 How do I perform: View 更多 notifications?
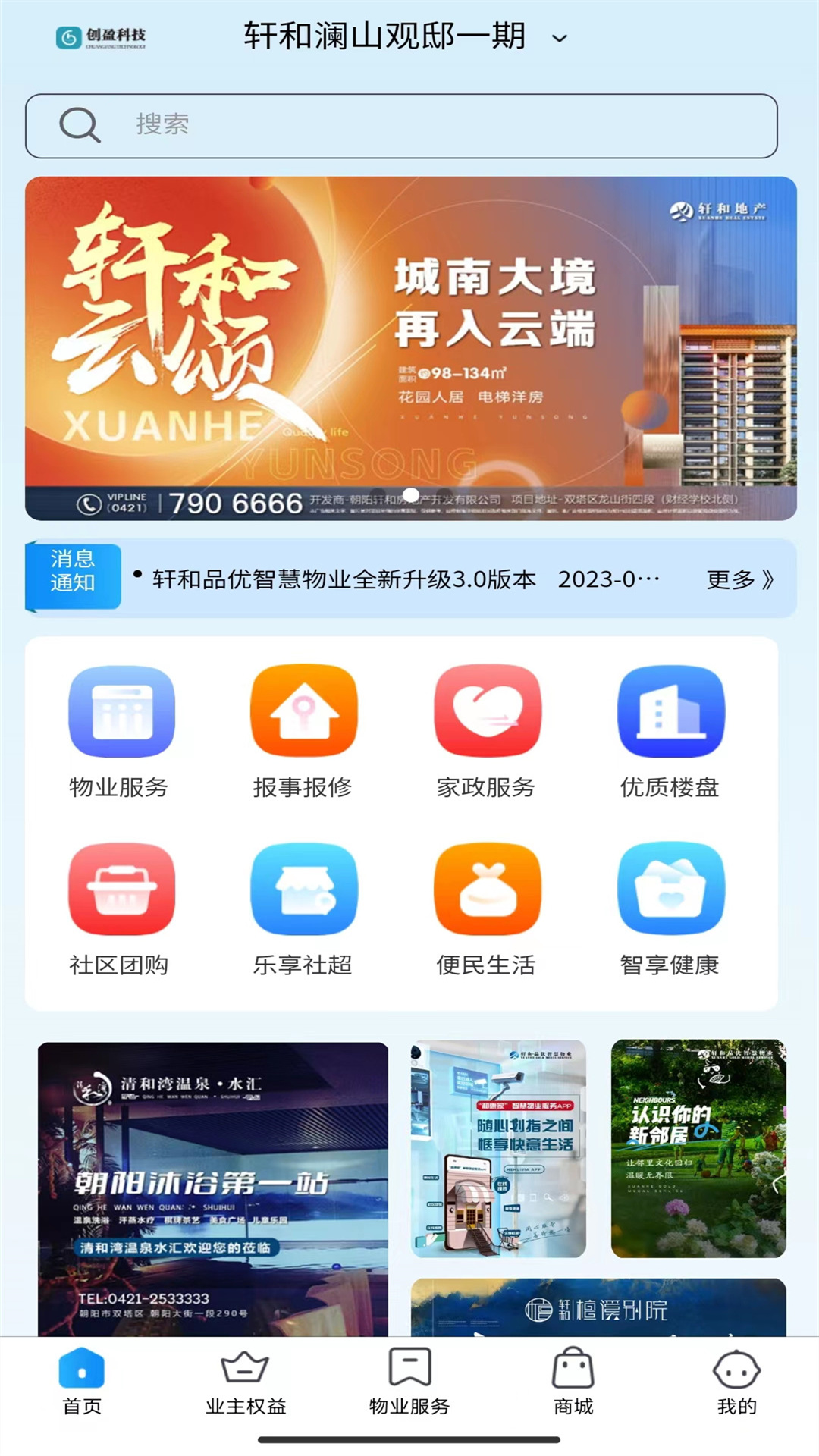coord(739,579)
